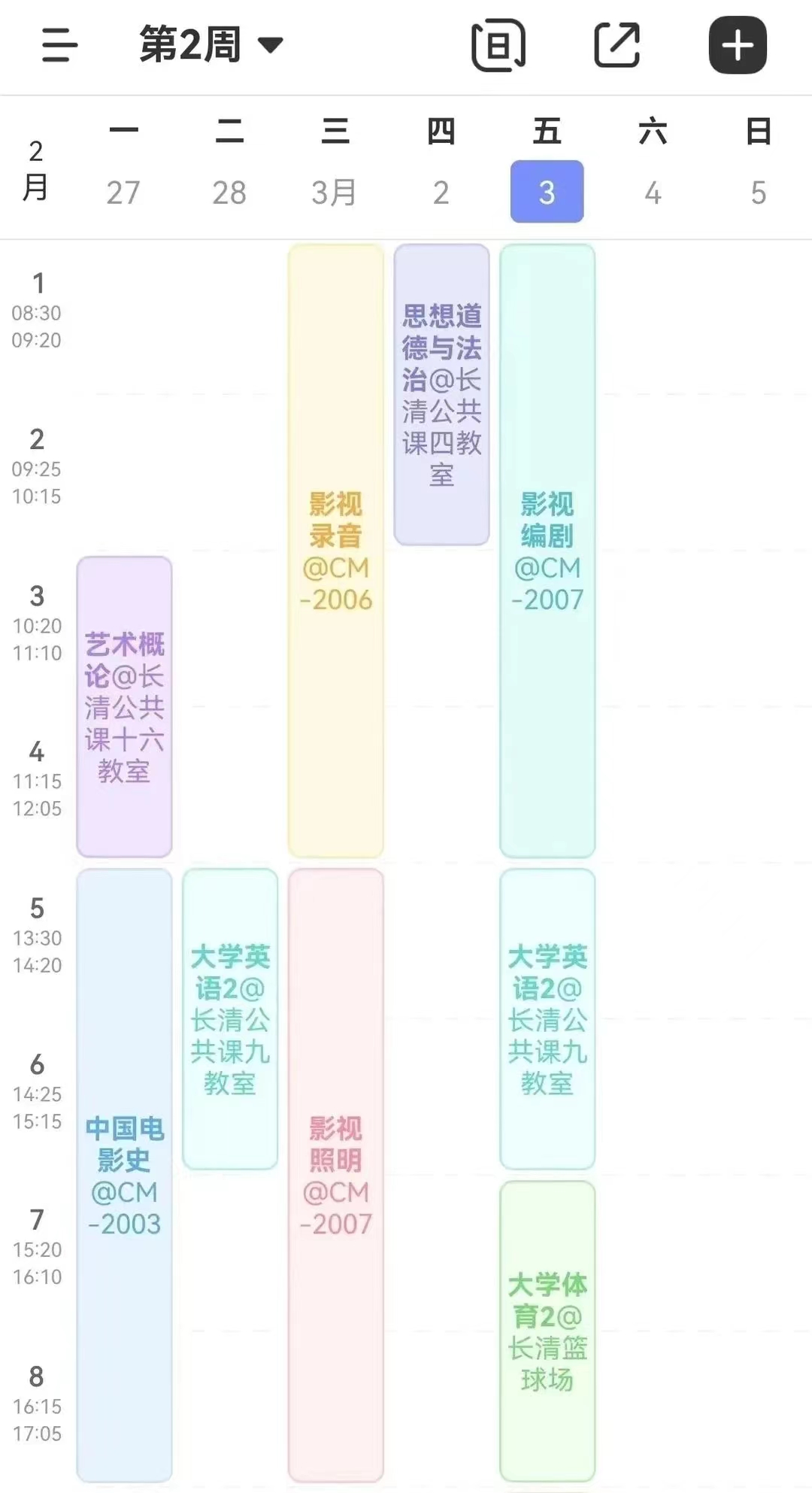This screenshot has height=1493, width=812.
Task: Open the calendar day view icon
Action: point(498,45)
